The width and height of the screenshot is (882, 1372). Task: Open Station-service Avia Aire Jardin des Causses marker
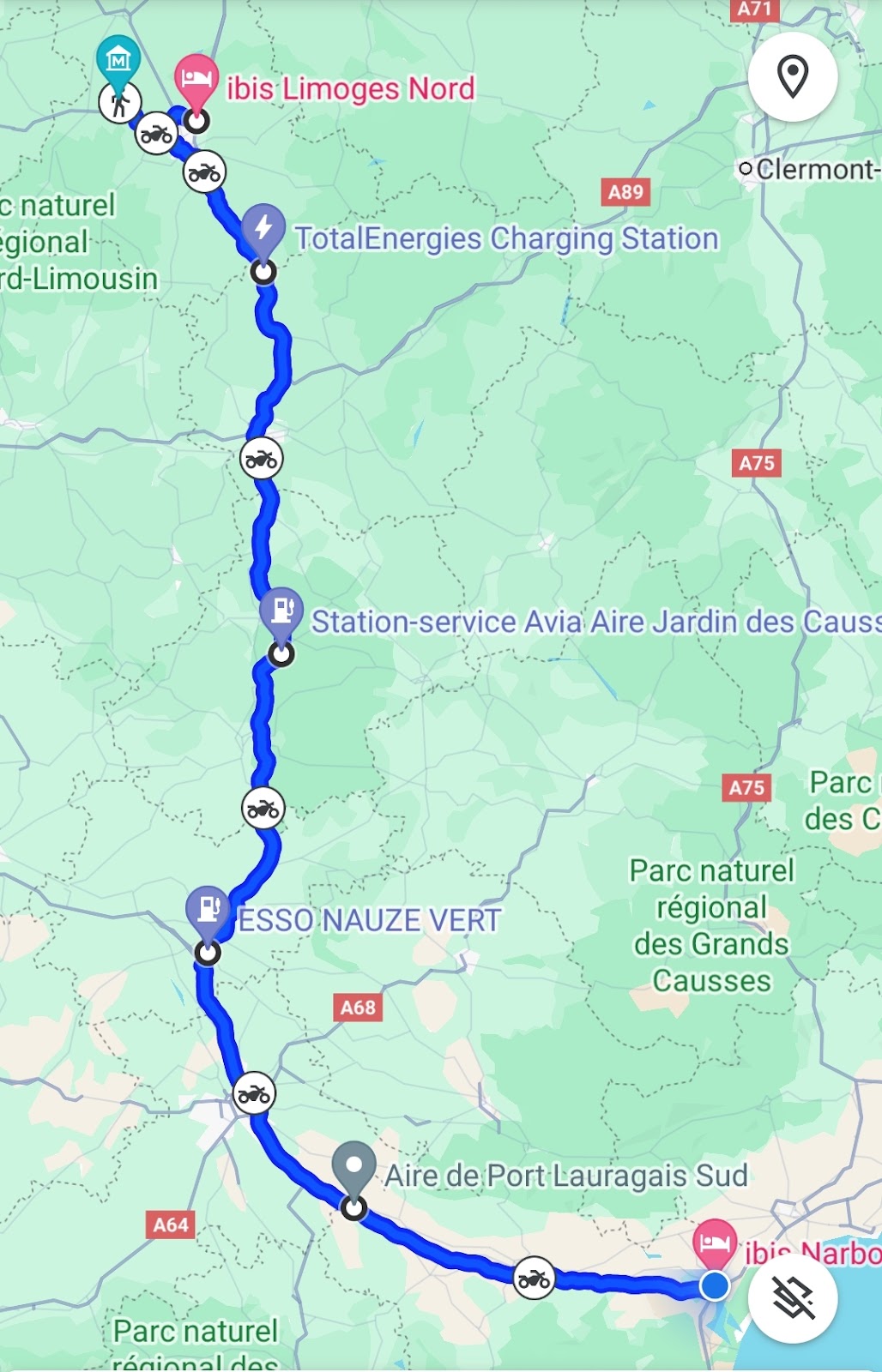coord(282,611)
